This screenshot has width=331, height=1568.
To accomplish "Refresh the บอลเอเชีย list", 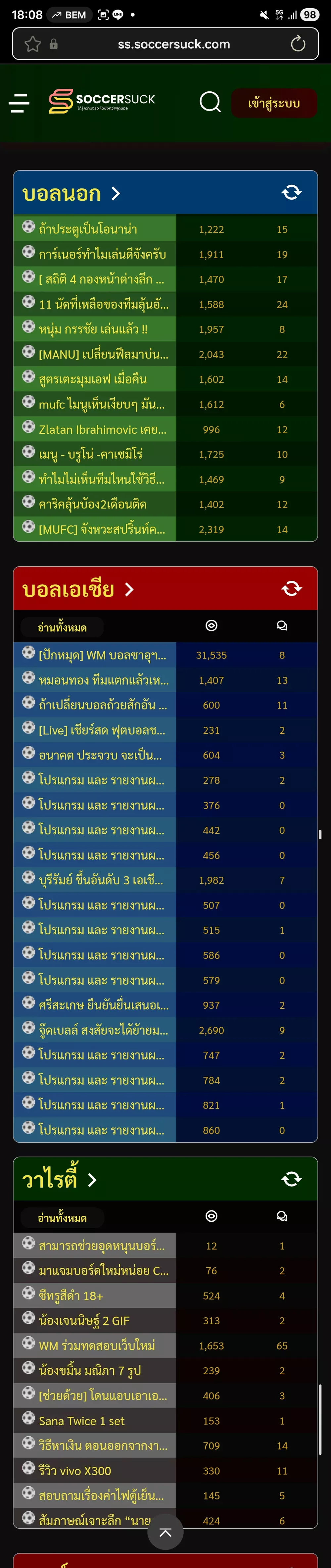I will [x=292, y=589].
